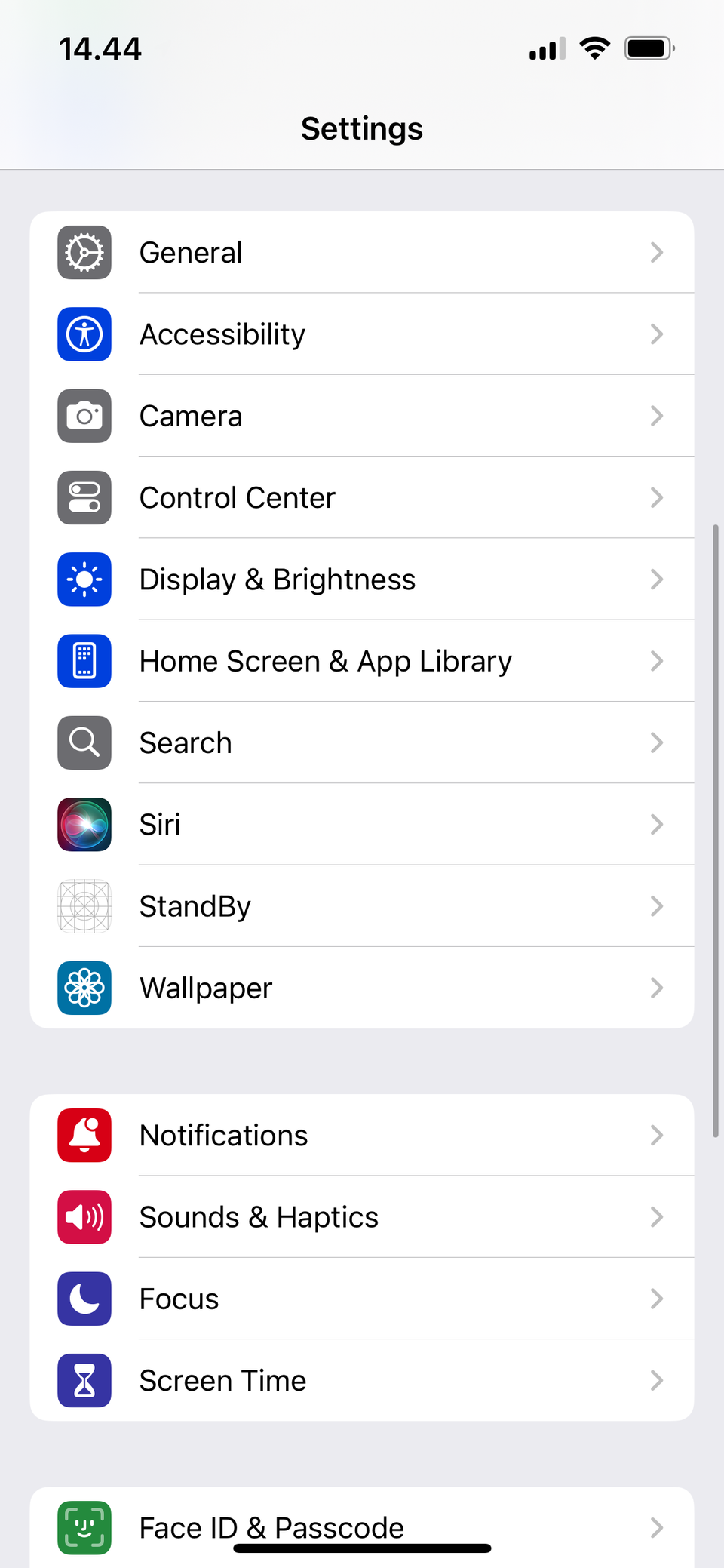Tap the Display & Brightness sun icon

click(84, 580)
